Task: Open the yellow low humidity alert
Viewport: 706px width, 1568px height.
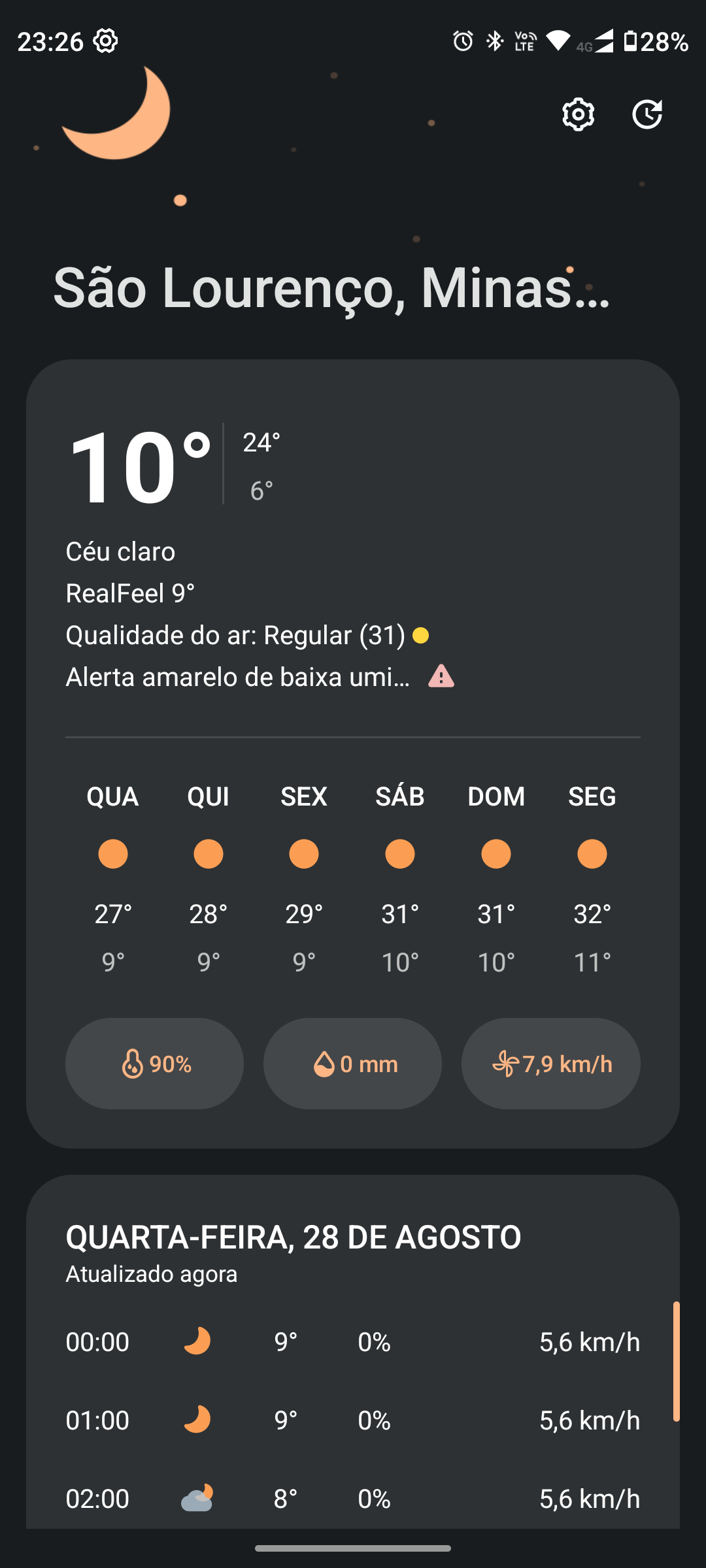Action: (260, 677)
